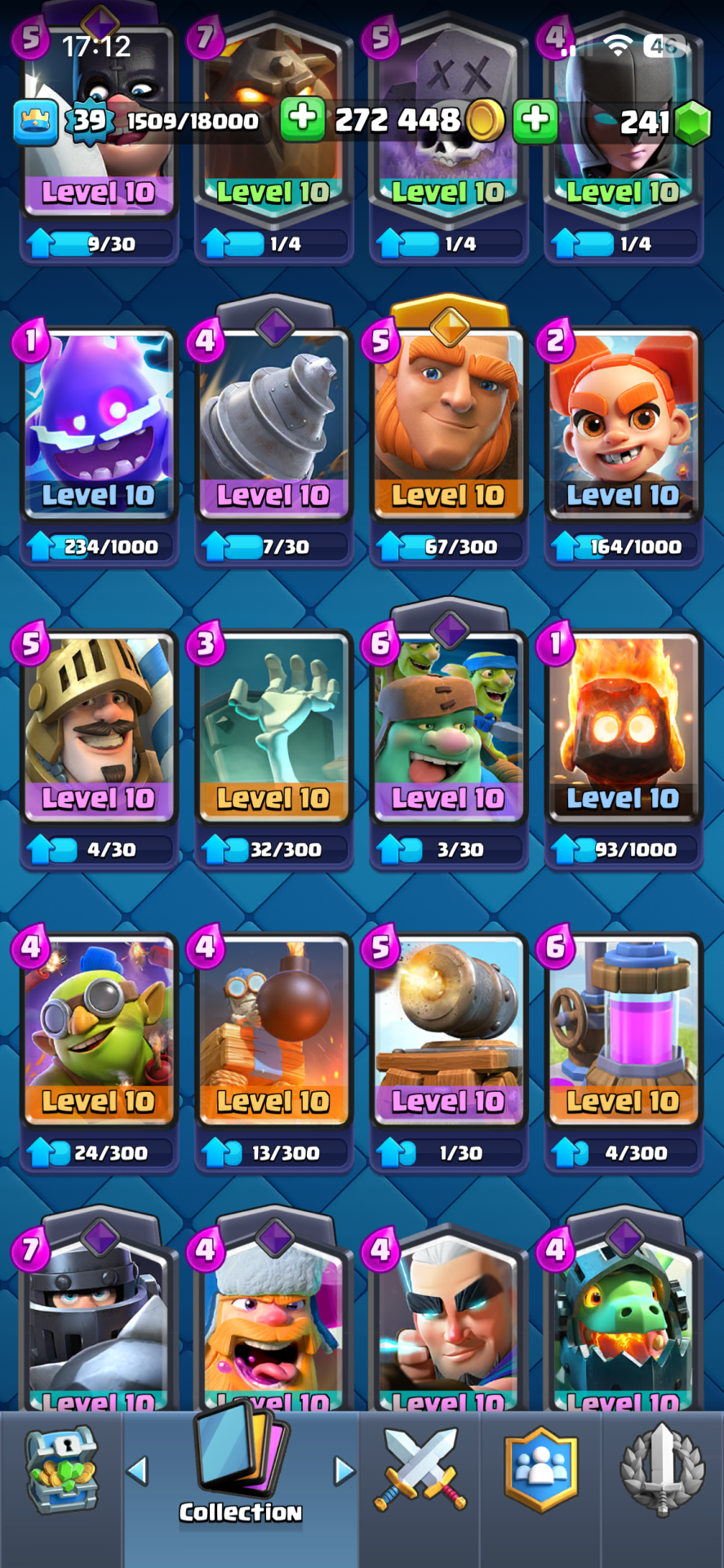Open the Giant card details
Viewport: 724px width, 1568px height.
tap(448, 425)
